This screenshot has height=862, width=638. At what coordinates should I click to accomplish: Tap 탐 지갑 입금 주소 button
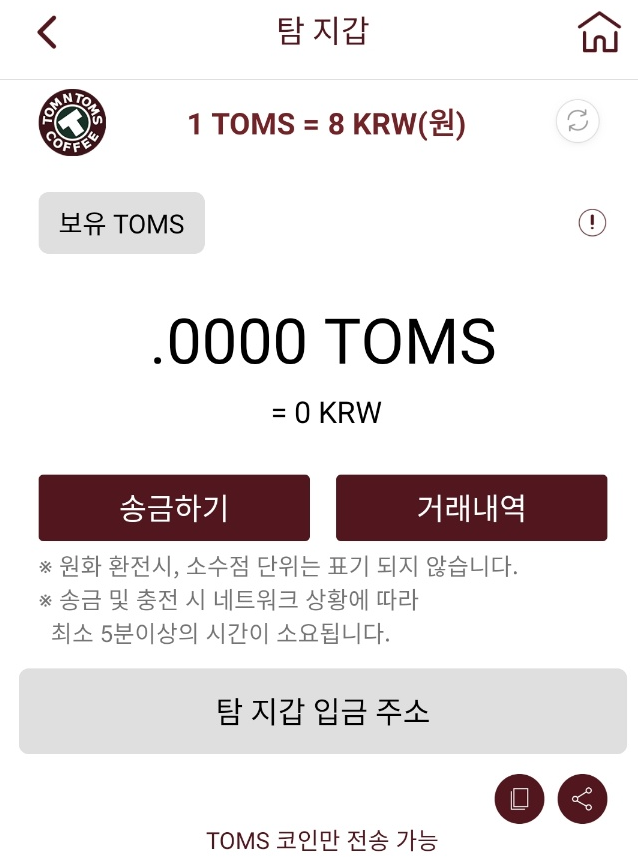[x=322, y=711]
